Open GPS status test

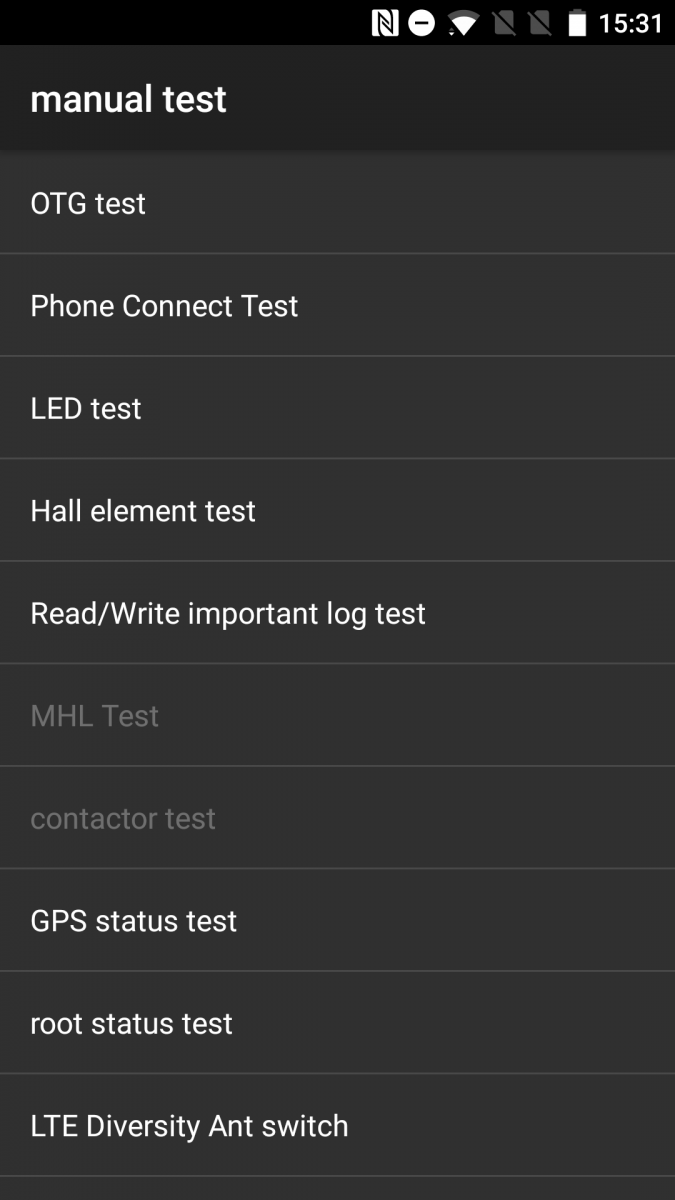[337, 920]
